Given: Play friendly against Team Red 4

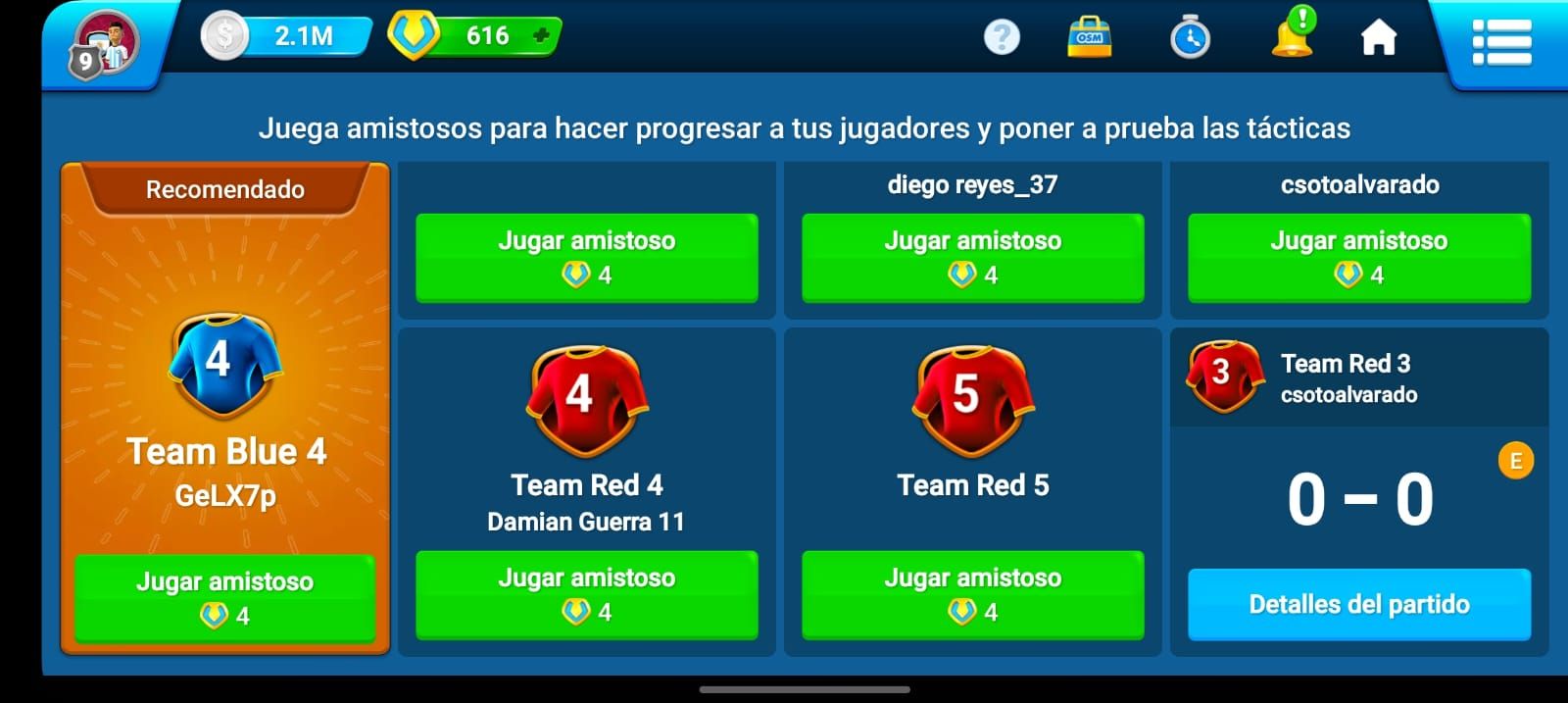Looking at the screenshot, I should click(x=586, y=594).
